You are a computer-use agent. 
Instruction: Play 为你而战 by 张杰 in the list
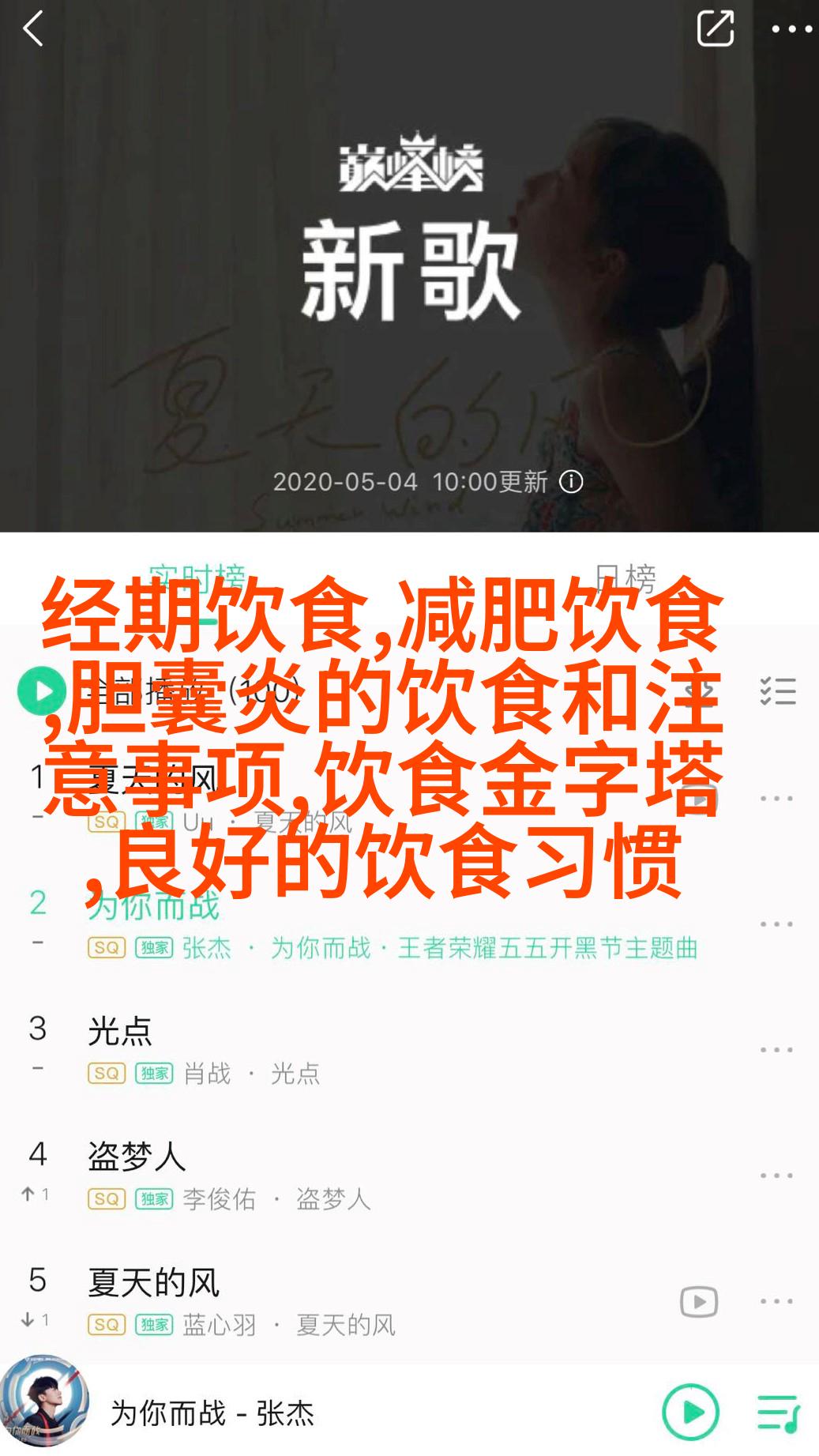pos(316,924)
